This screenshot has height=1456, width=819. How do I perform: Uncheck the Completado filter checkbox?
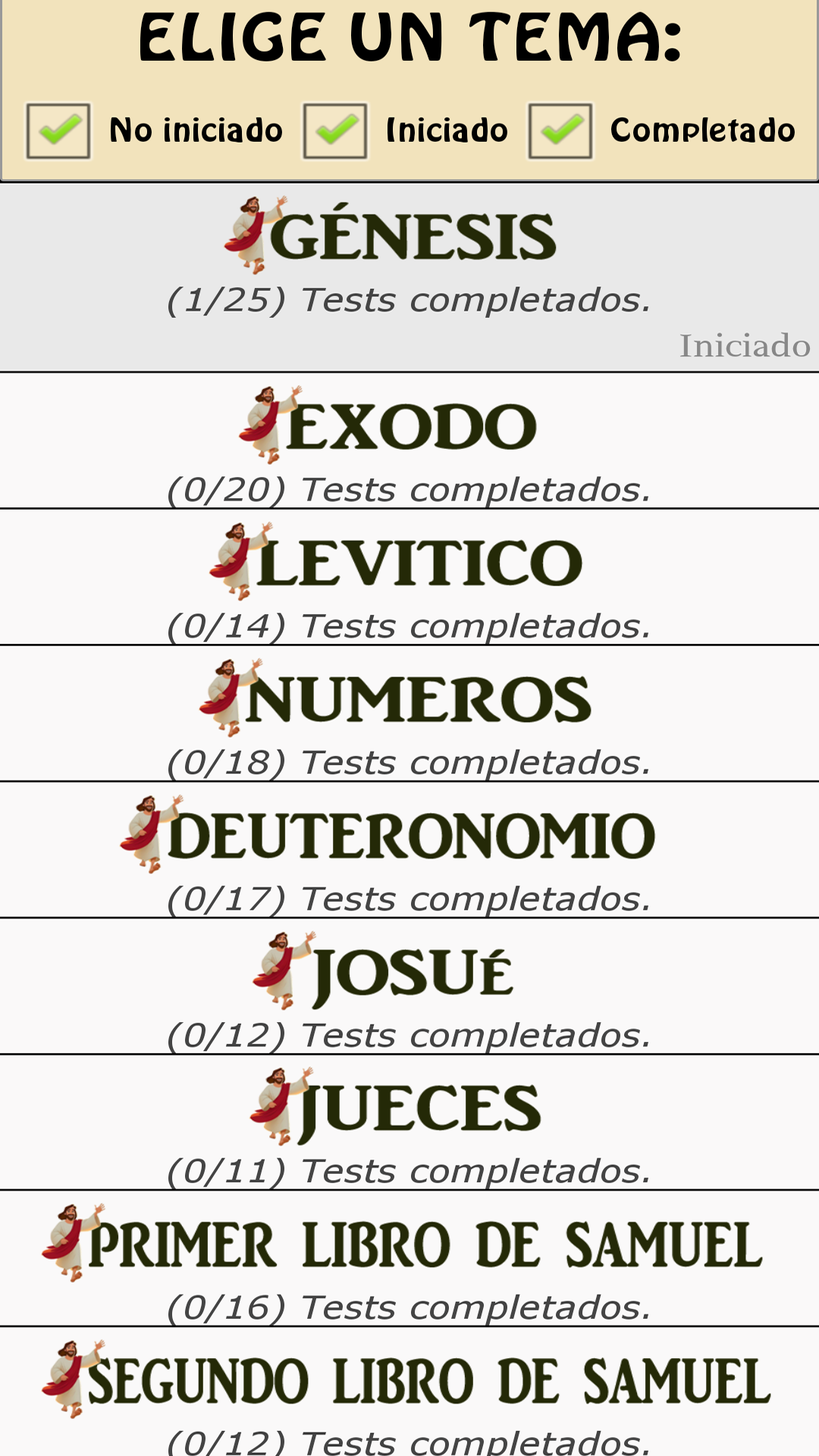[560, 130]
